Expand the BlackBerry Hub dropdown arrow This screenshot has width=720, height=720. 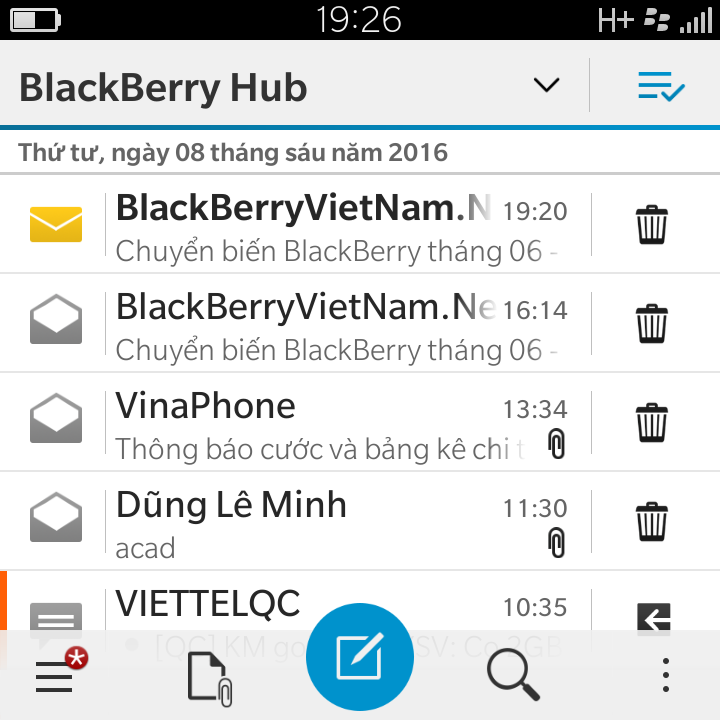pos(546,86)
